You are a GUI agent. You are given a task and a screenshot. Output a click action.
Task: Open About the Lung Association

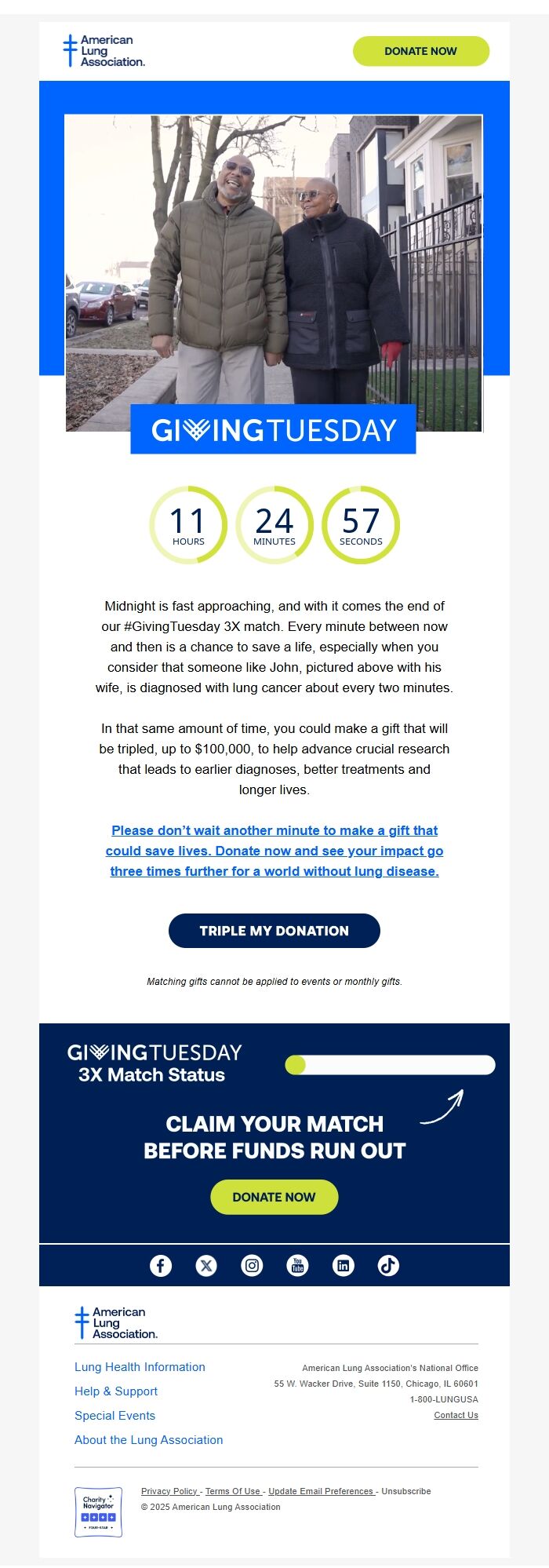coord(148,1440)
